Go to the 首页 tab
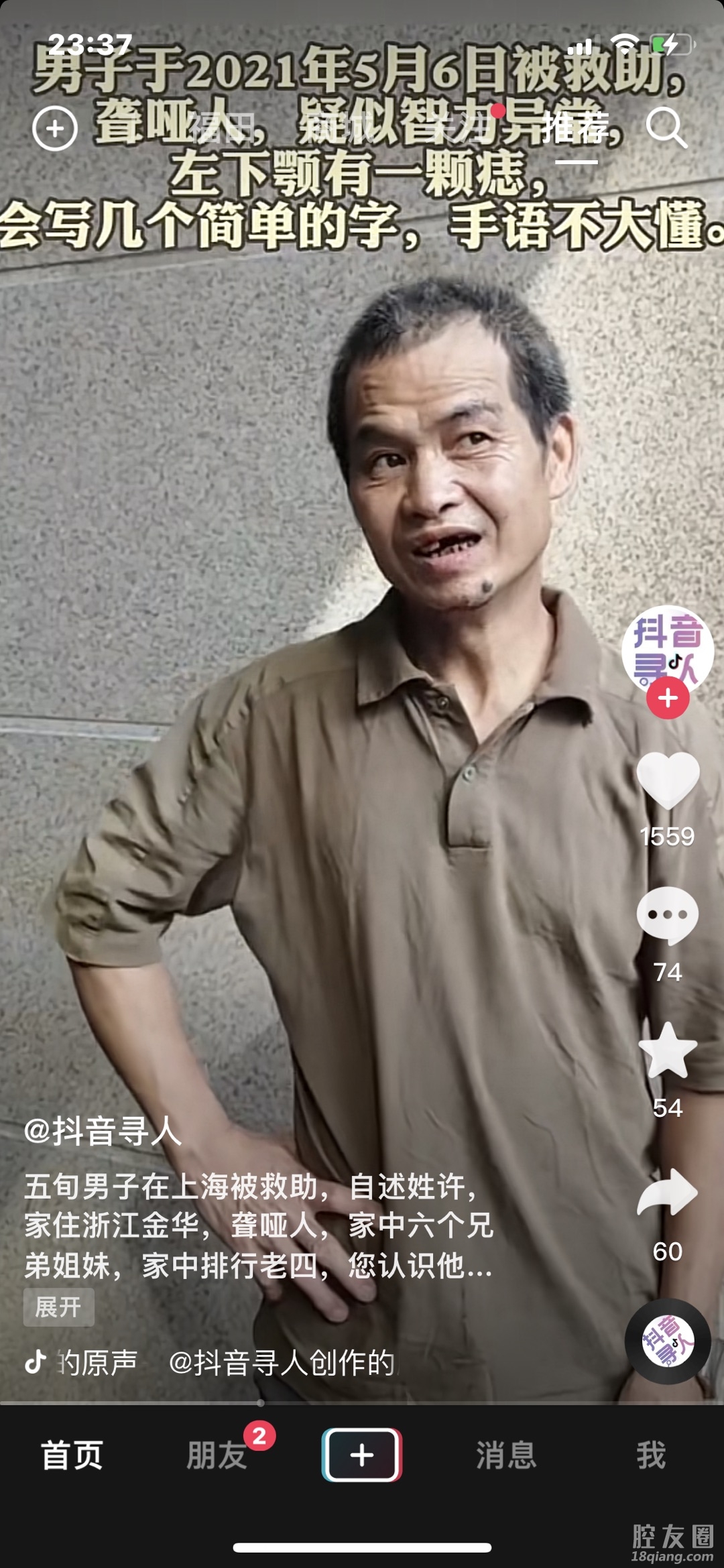Image resolution: width=724 pixels, height=1568 pixels. tap(72, 1455)
